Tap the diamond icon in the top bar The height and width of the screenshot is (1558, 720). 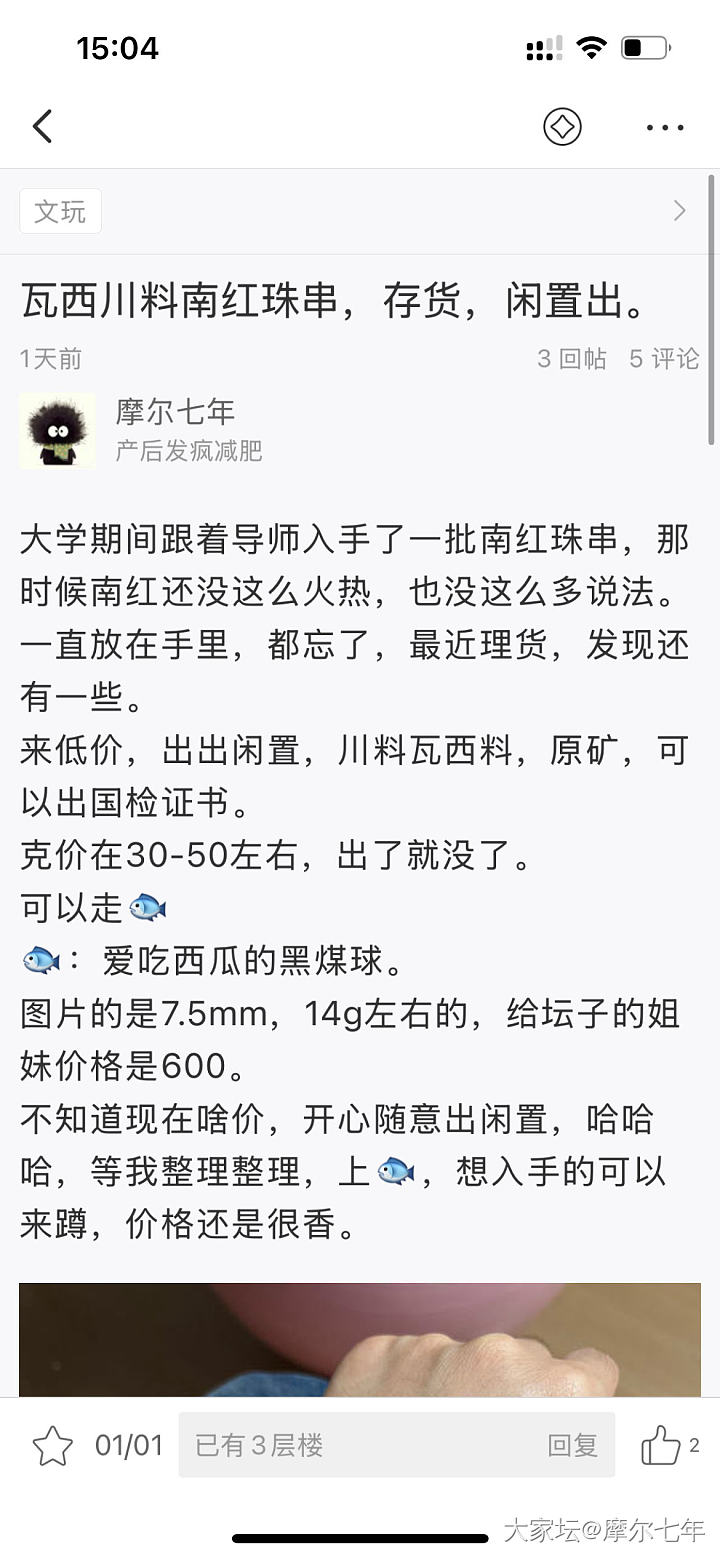tap(562, 127)
